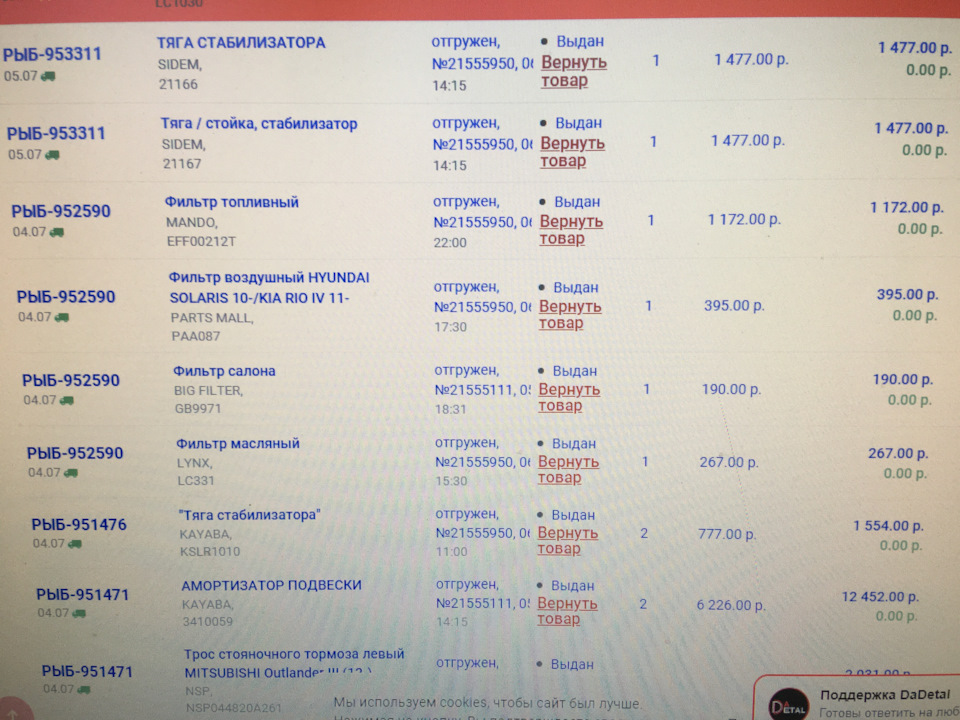
Task: Open the АМОРТИЗАТОР ПОДВЕСКИ product page
Action: tap(271, 585)
